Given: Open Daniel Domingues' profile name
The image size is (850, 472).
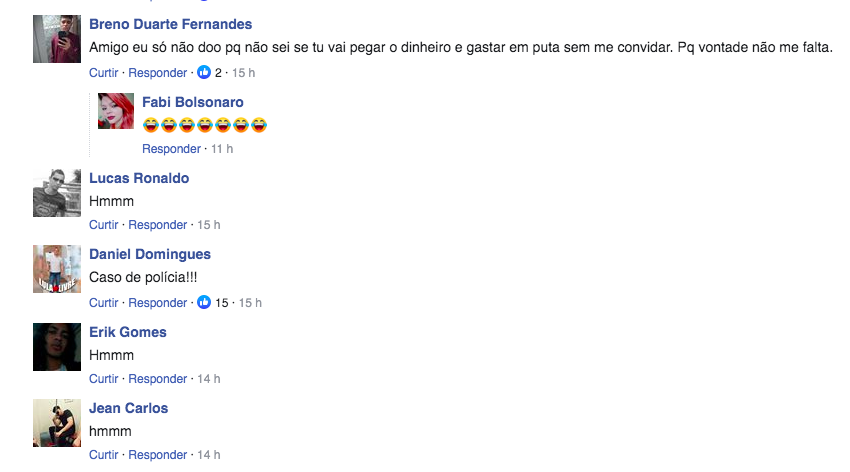Looking at the screenshot, I should pyautogui.click(x=149, y=254).
